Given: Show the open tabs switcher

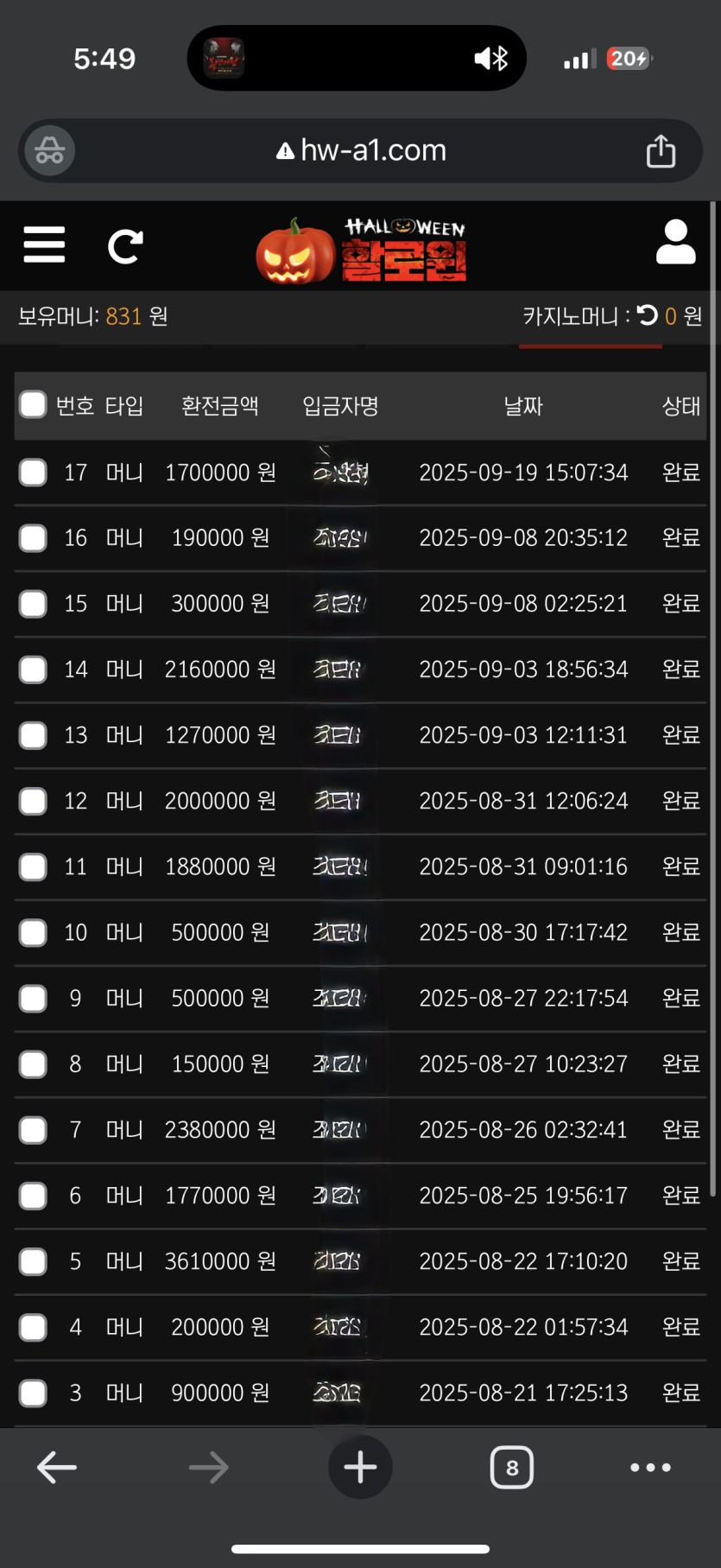Looking at the screenshot, I should pyautogui.click(x=512, y=1467).
